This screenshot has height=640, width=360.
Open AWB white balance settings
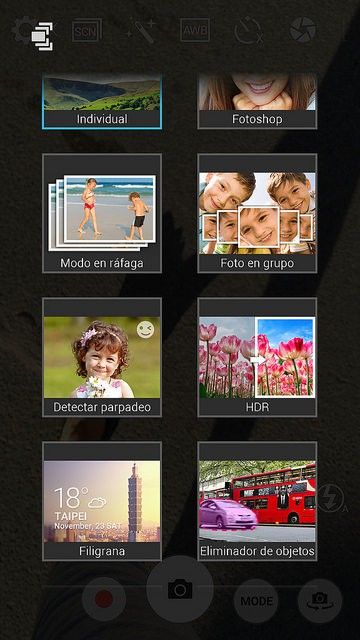(195, 30)
